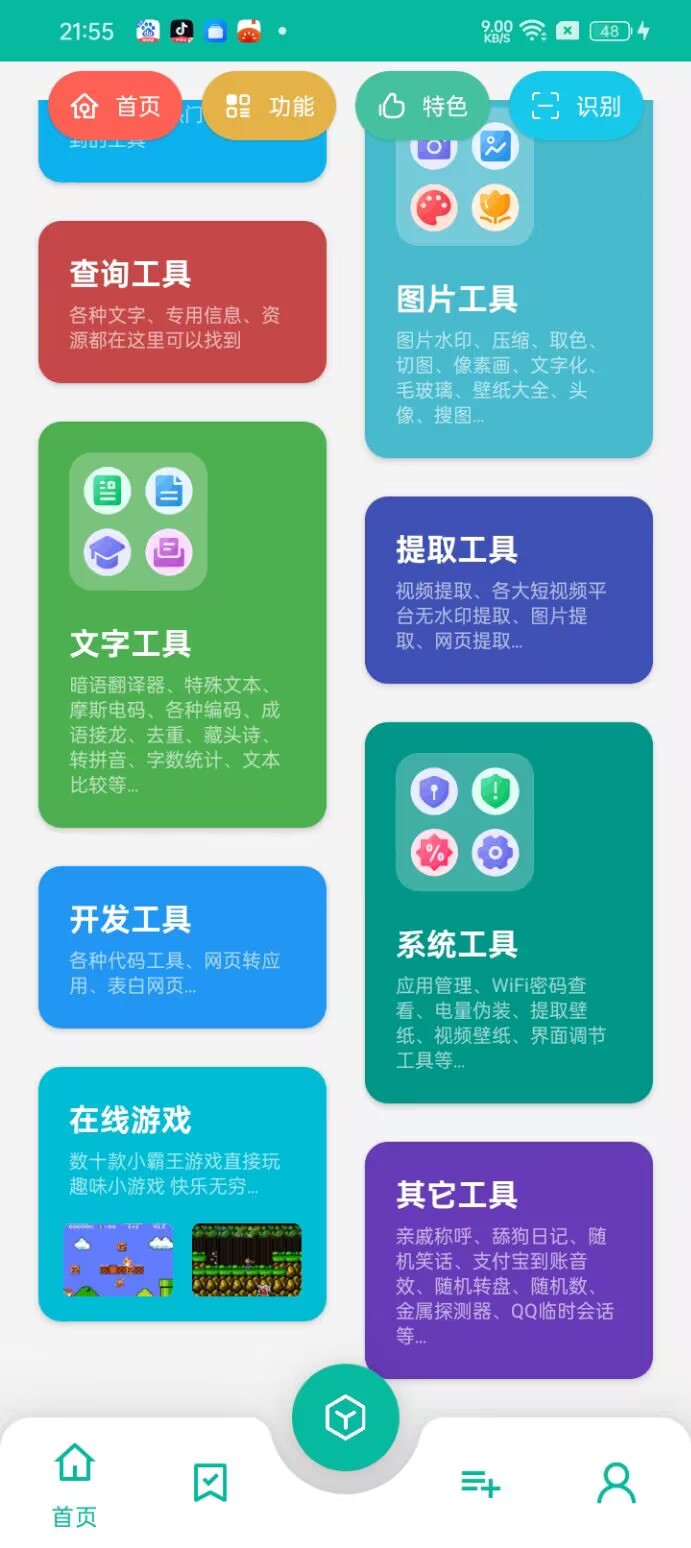Open the 提取工具 card
Image resolution: width=691 pixels, height=1548 pixels.
tap(508, 590)
